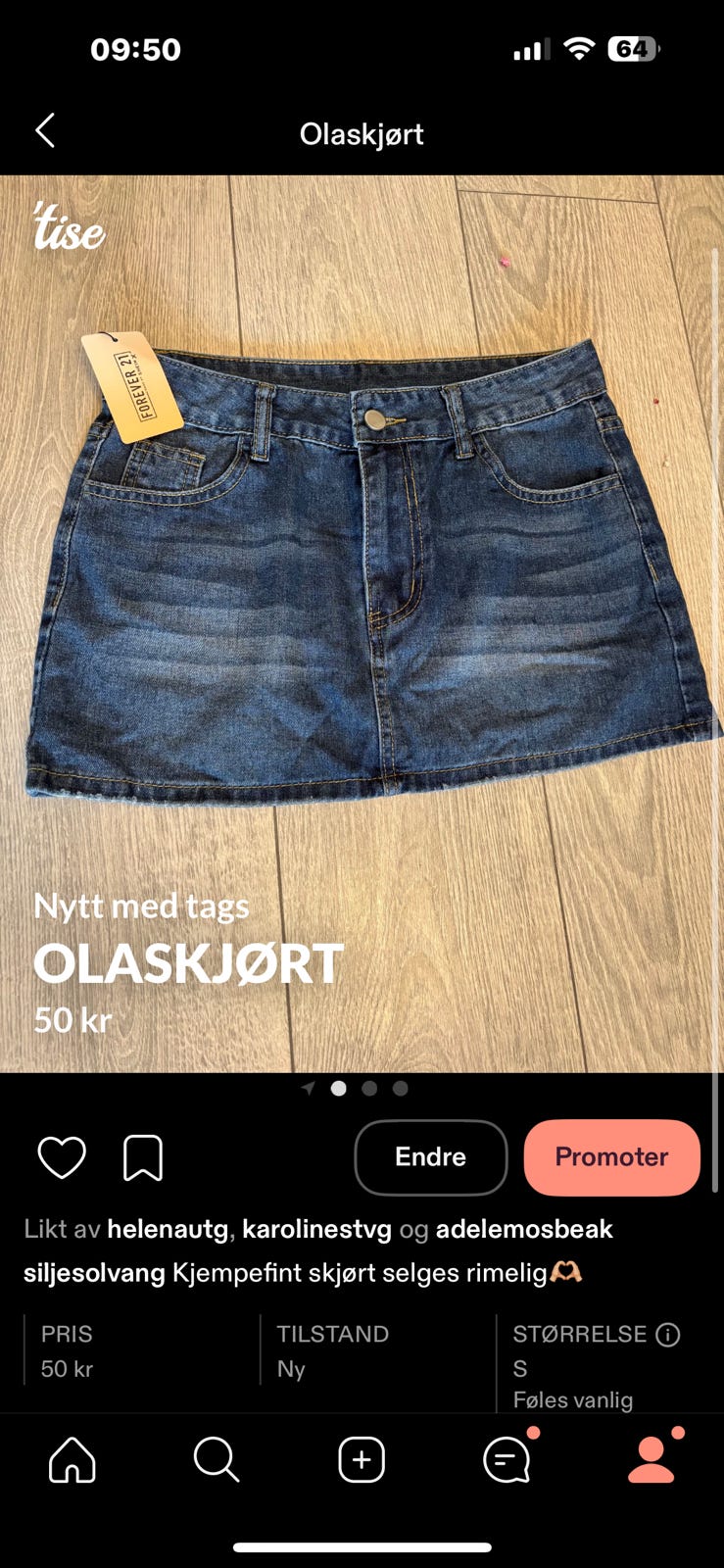Image resolution: width=724 pixels, height=1568 pixels.
Task: Bookmark the denim skirt listing
Action: [142, 1157]
